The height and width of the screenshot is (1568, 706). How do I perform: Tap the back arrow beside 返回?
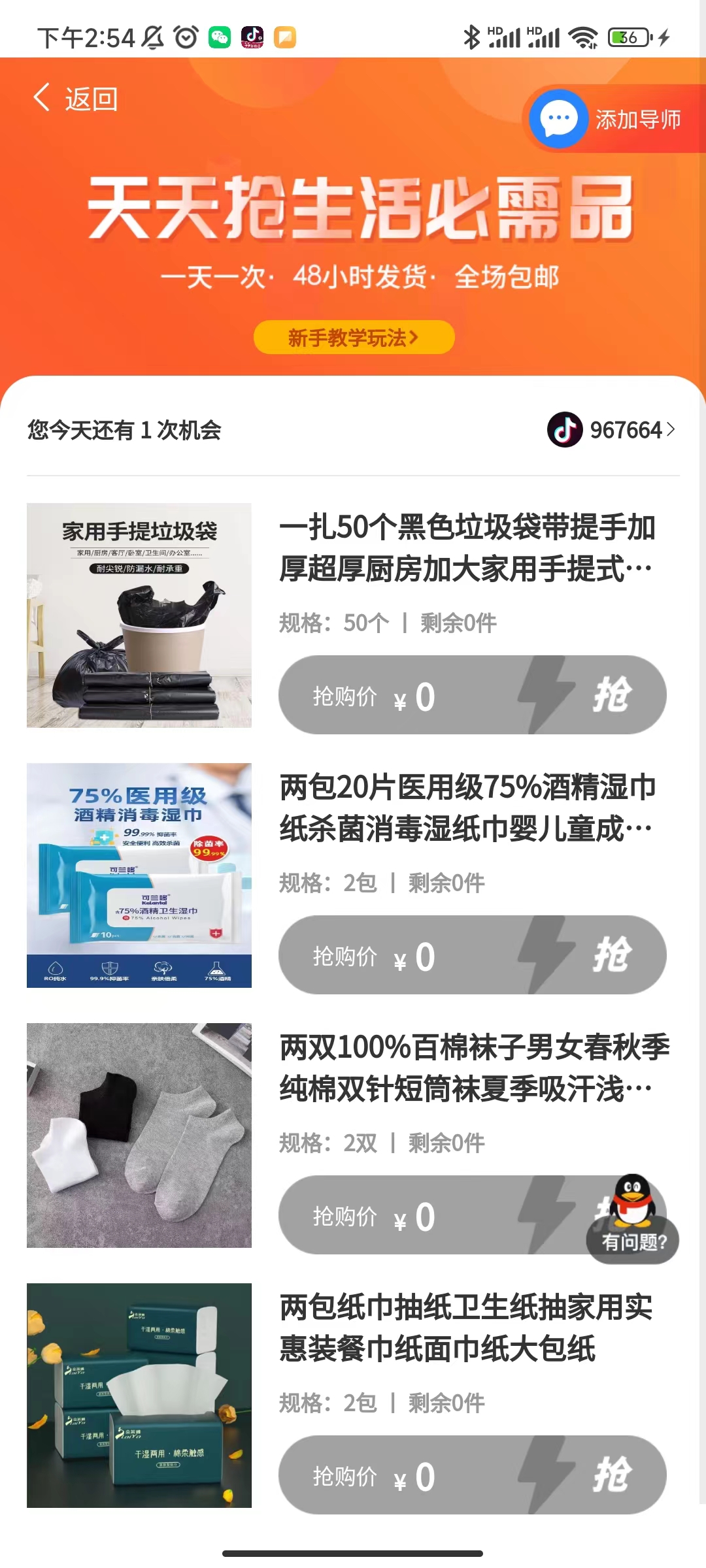click(x=41, y=98)
